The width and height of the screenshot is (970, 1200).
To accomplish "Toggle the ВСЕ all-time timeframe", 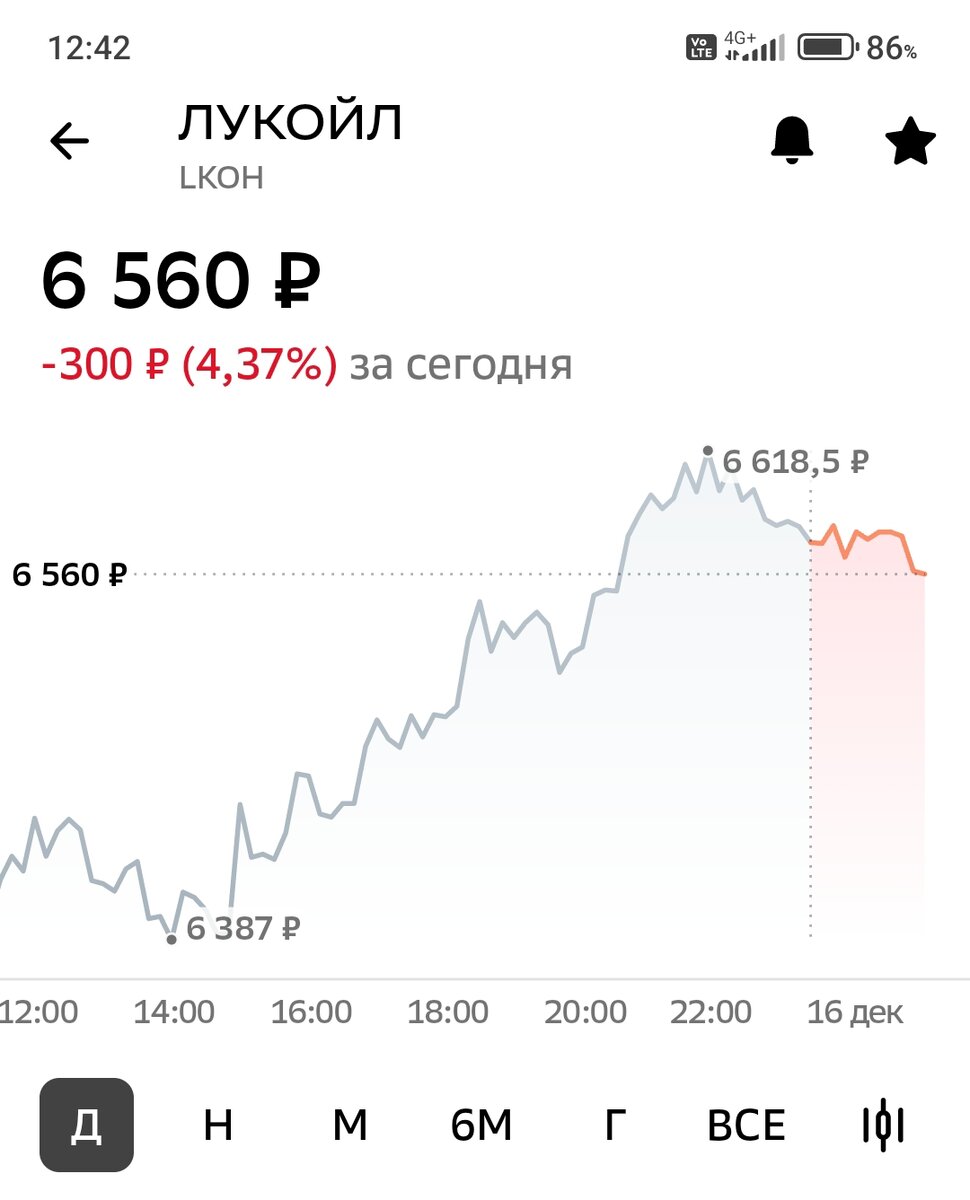I will coord(749,1124).
